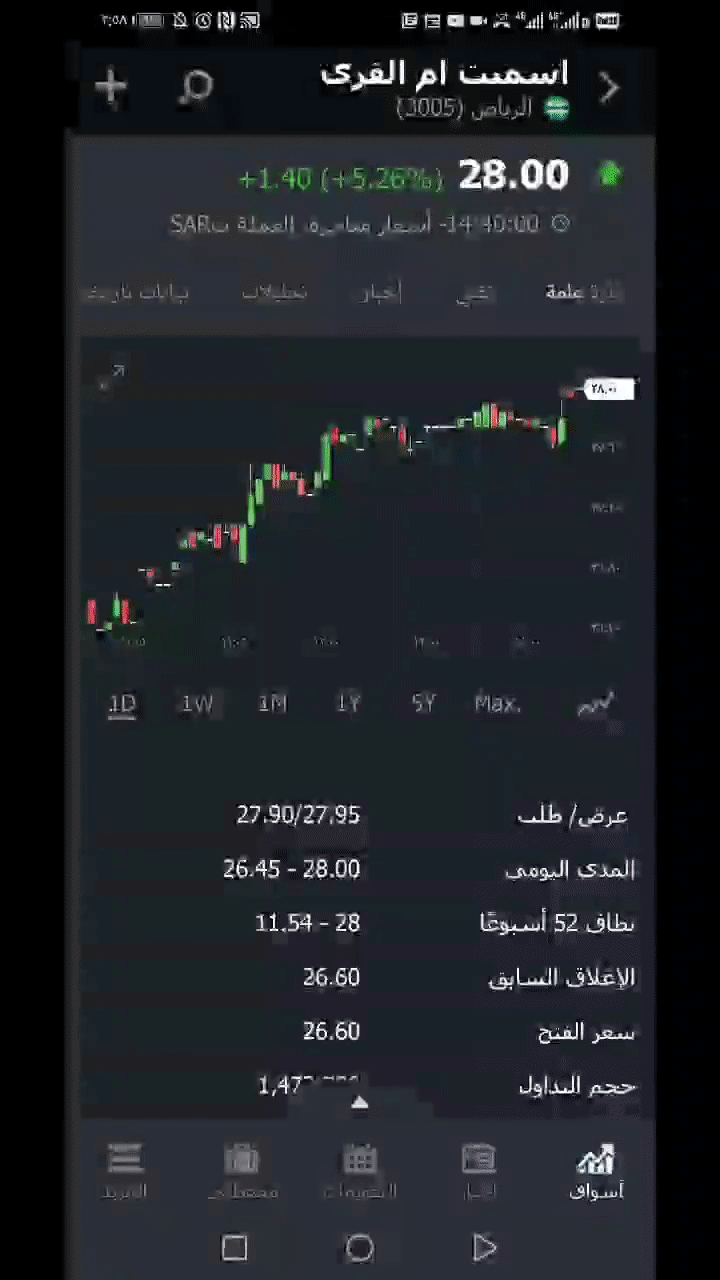Select the 1W chart range
This screenshot has width=720, height=1280.
(197, 704)
